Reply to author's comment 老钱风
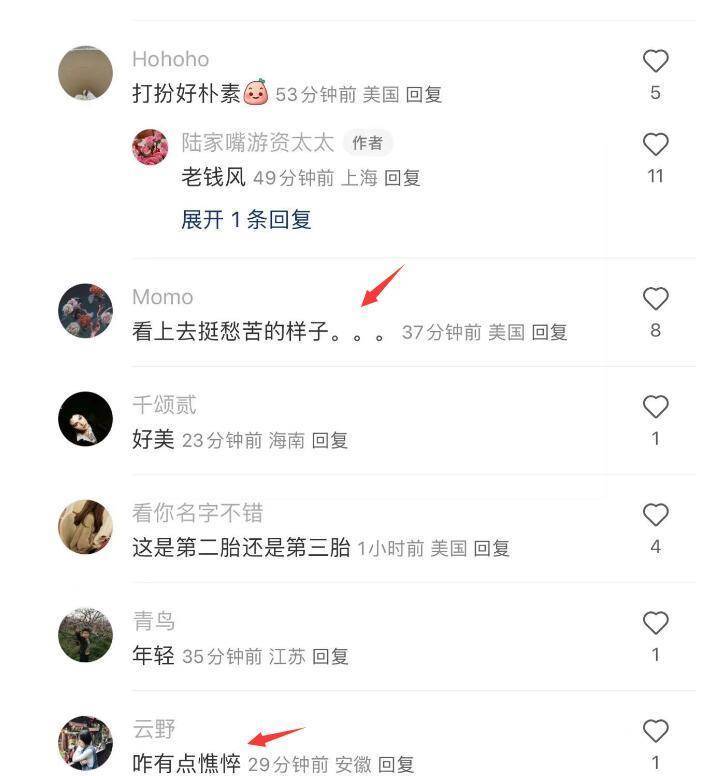The image size is (705, 776). pos(402,179)
